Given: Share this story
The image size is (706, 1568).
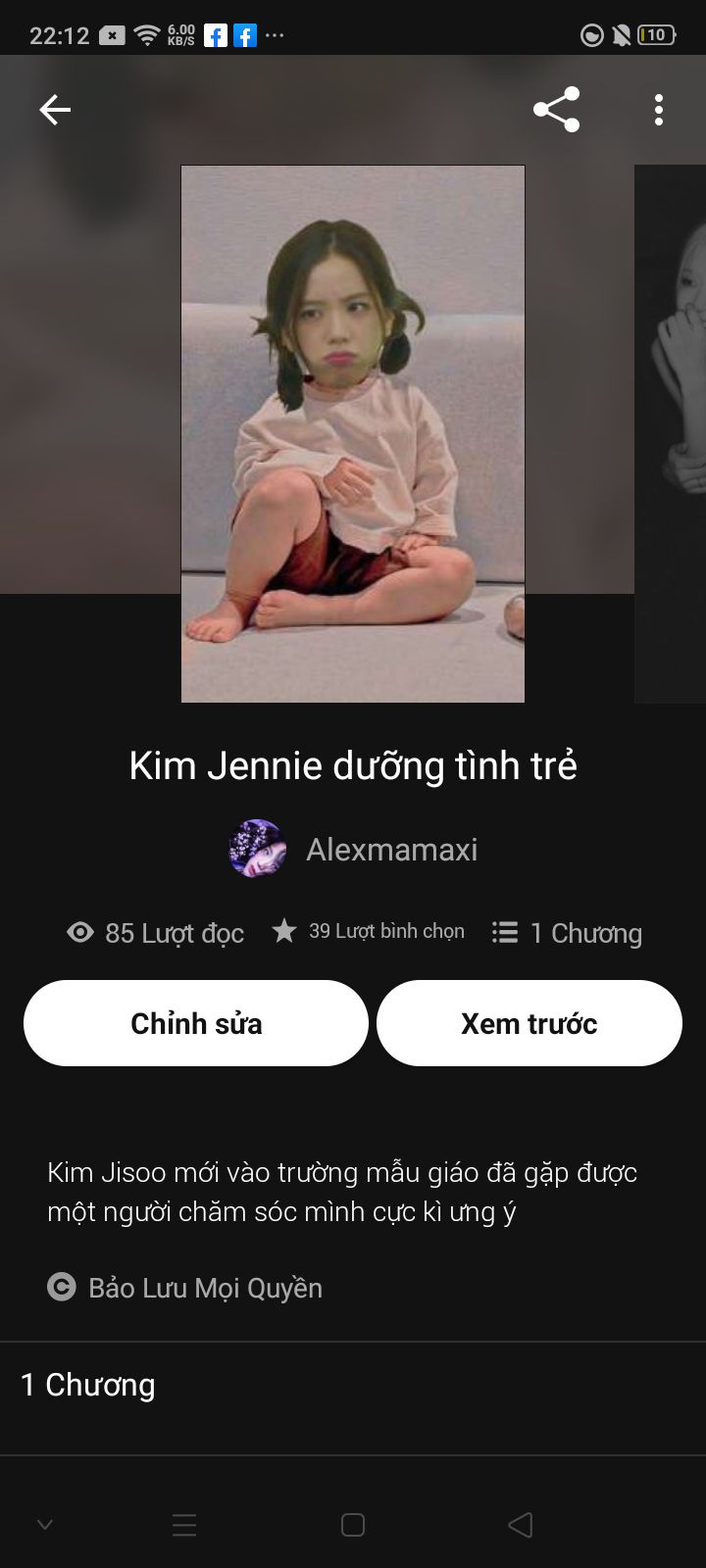Looking at the screenshot, I should (556, 110).
